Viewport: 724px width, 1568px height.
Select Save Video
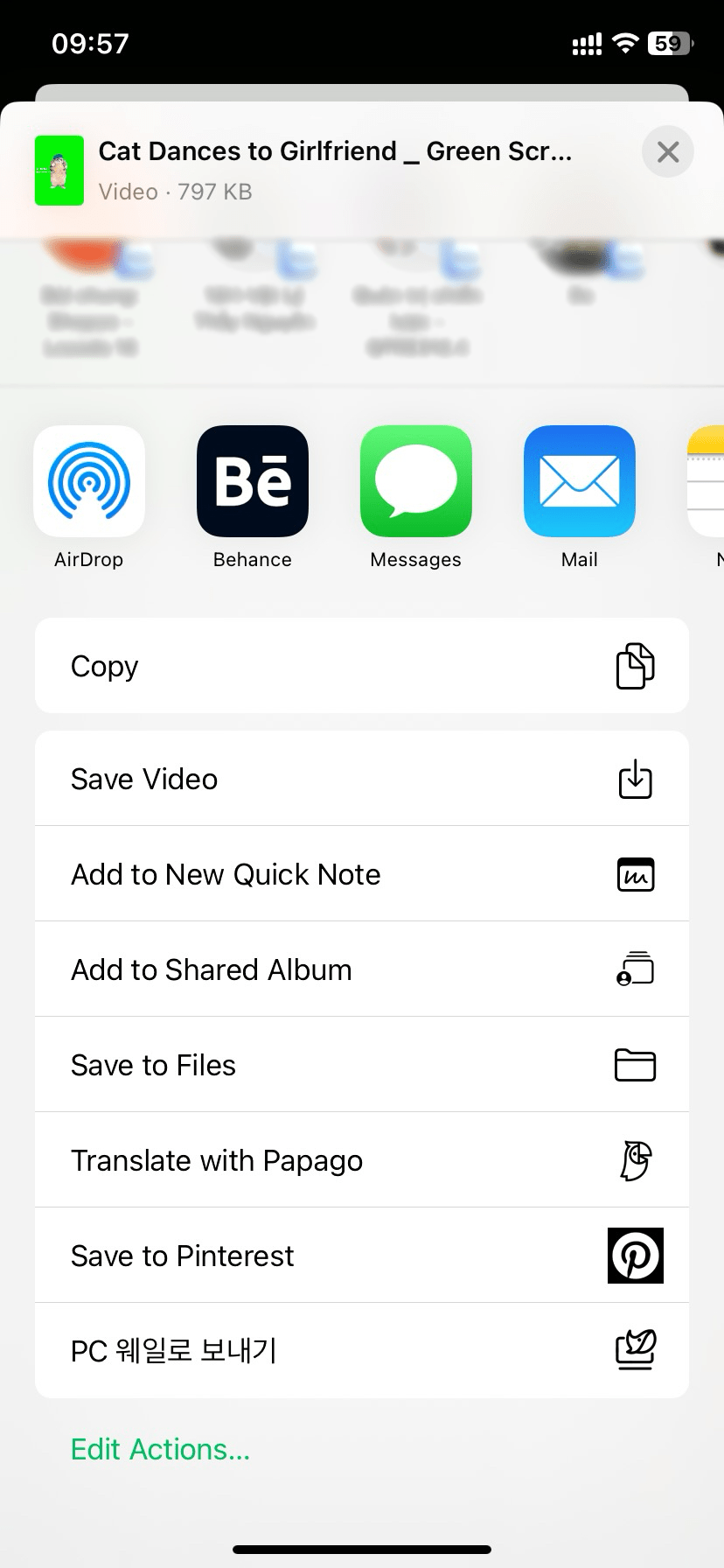362,779
